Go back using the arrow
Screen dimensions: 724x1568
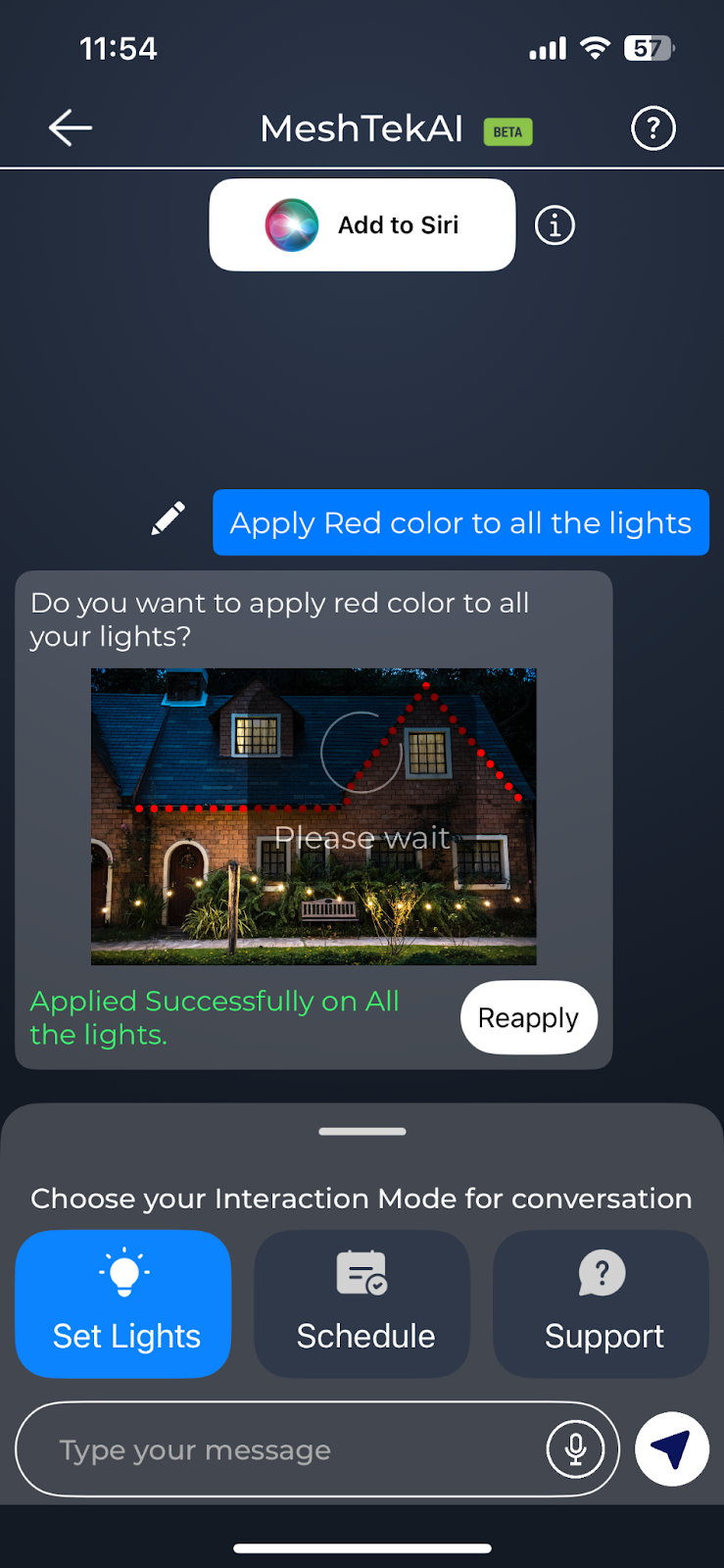point(71,127)
